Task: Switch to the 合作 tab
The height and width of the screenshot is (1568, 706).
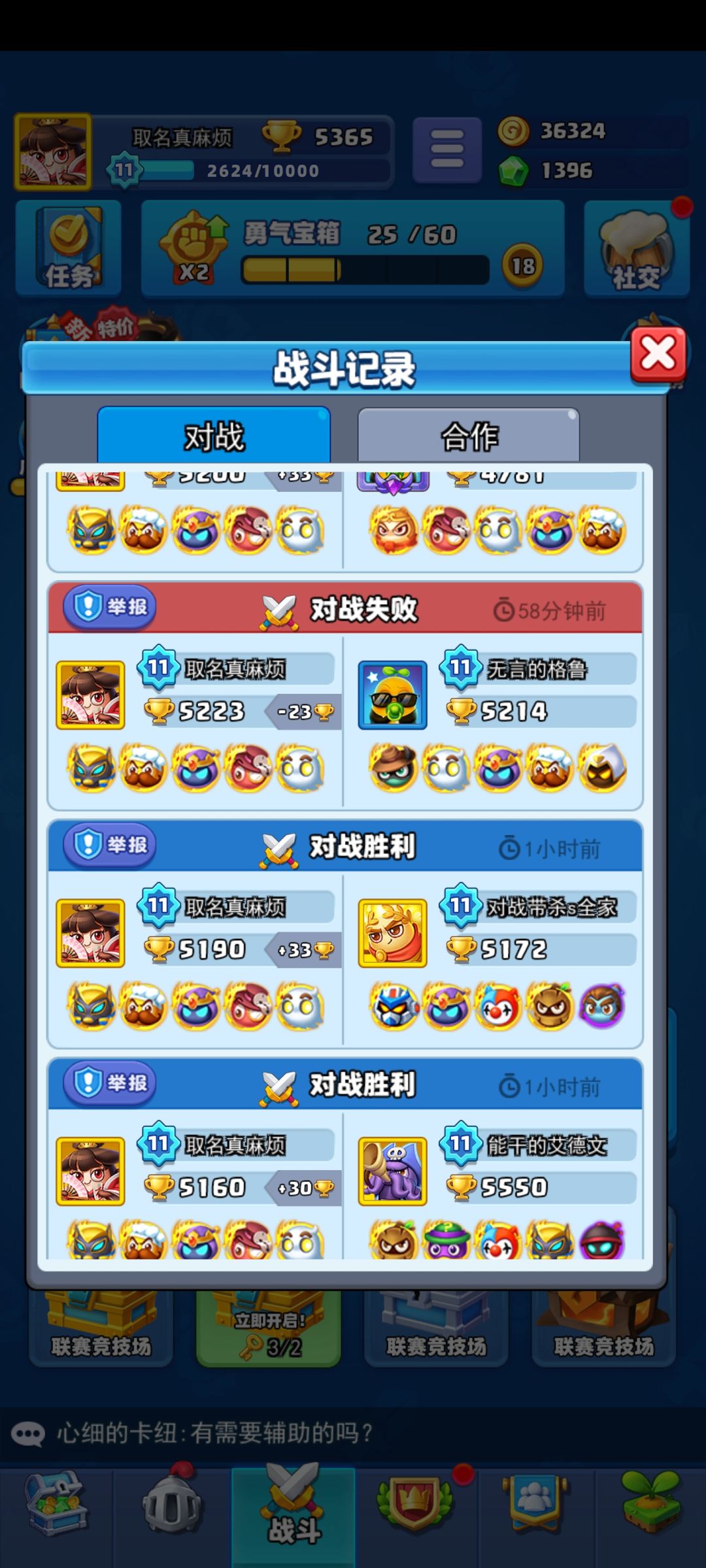Action: pyautogui.click(x=468, y=434)
